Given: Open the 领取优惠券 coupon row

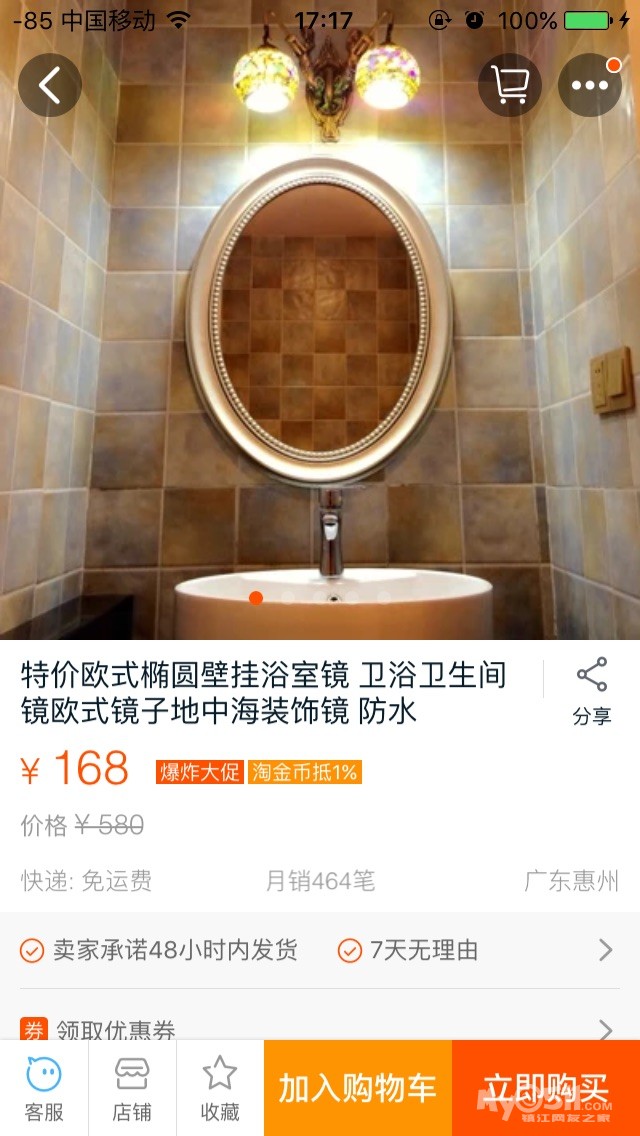Looking at the screenshot, I should (x=318, y=1028).
